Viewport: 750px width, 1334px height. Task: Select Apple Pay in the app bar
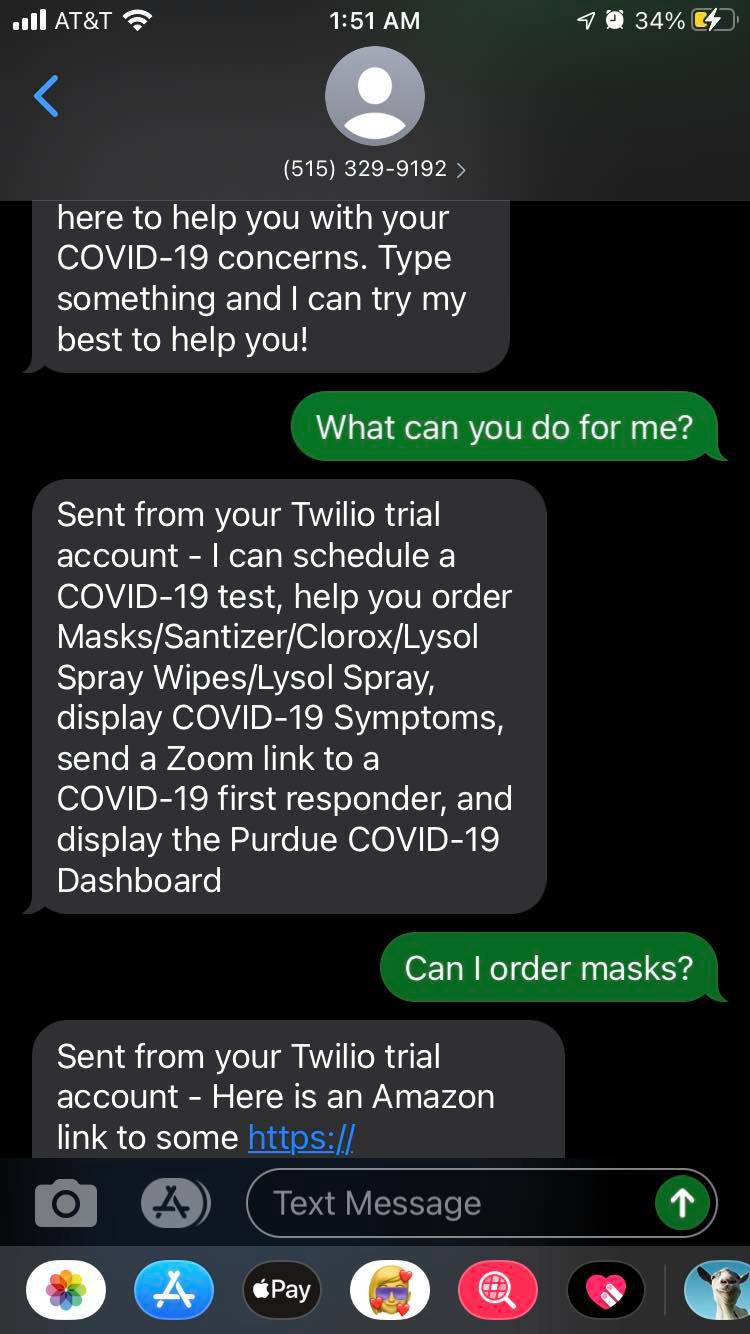(x=282, y=1291)
